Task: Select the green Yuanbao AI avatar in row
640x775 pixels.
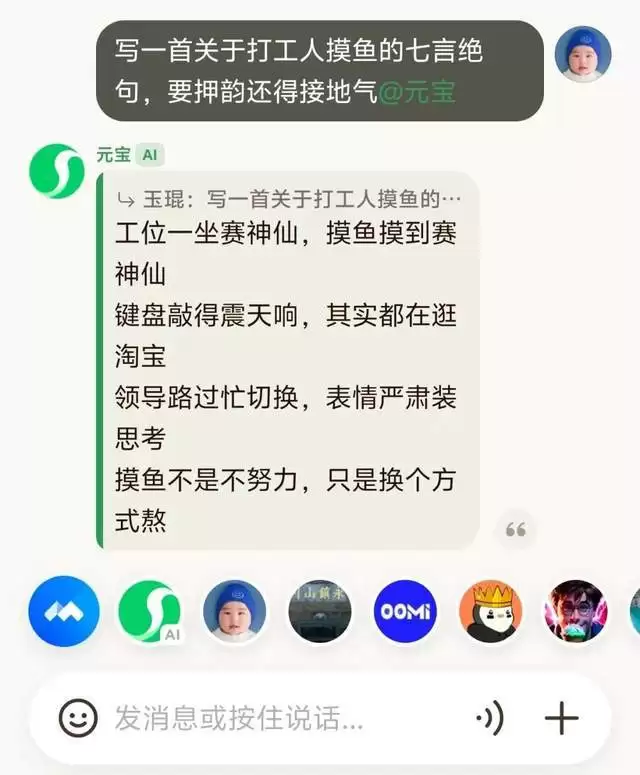Action: 149,611
